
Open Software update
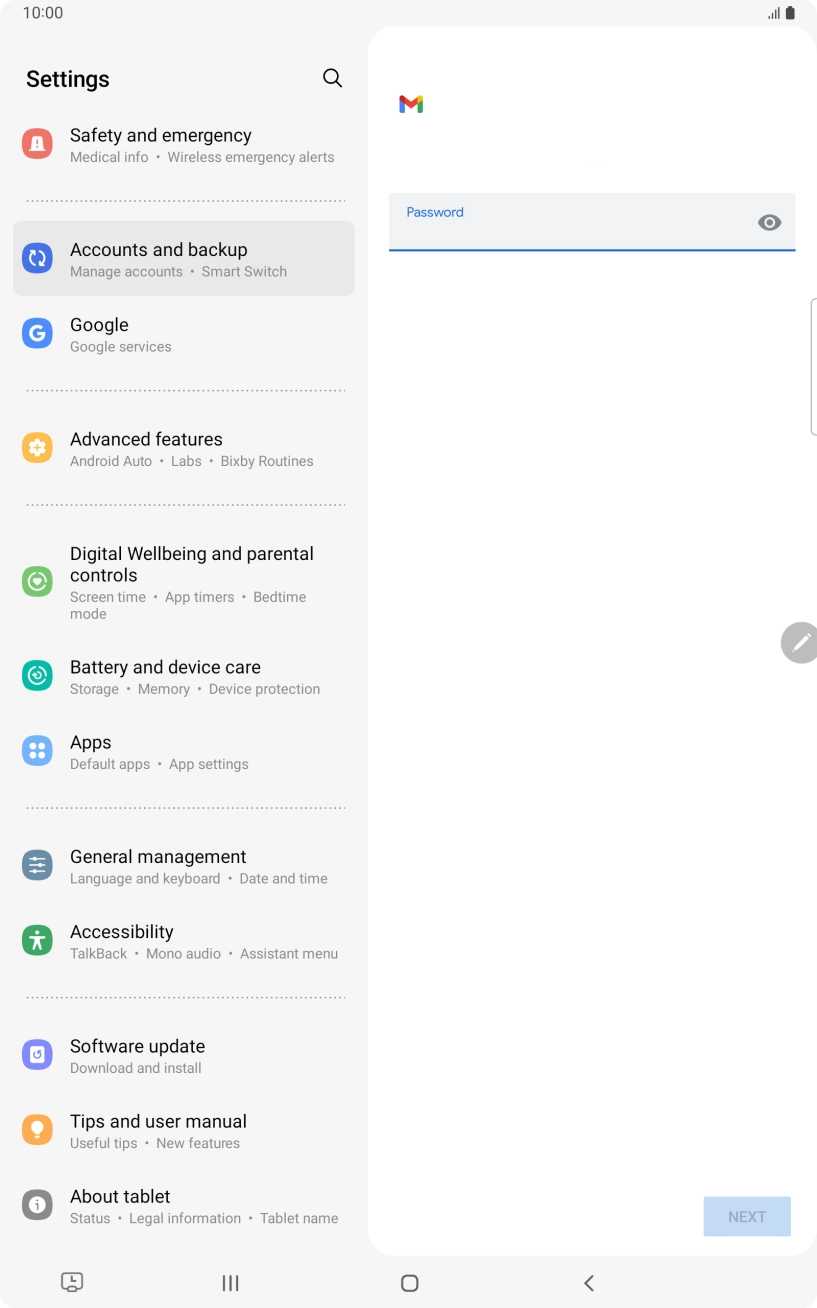184,1056
